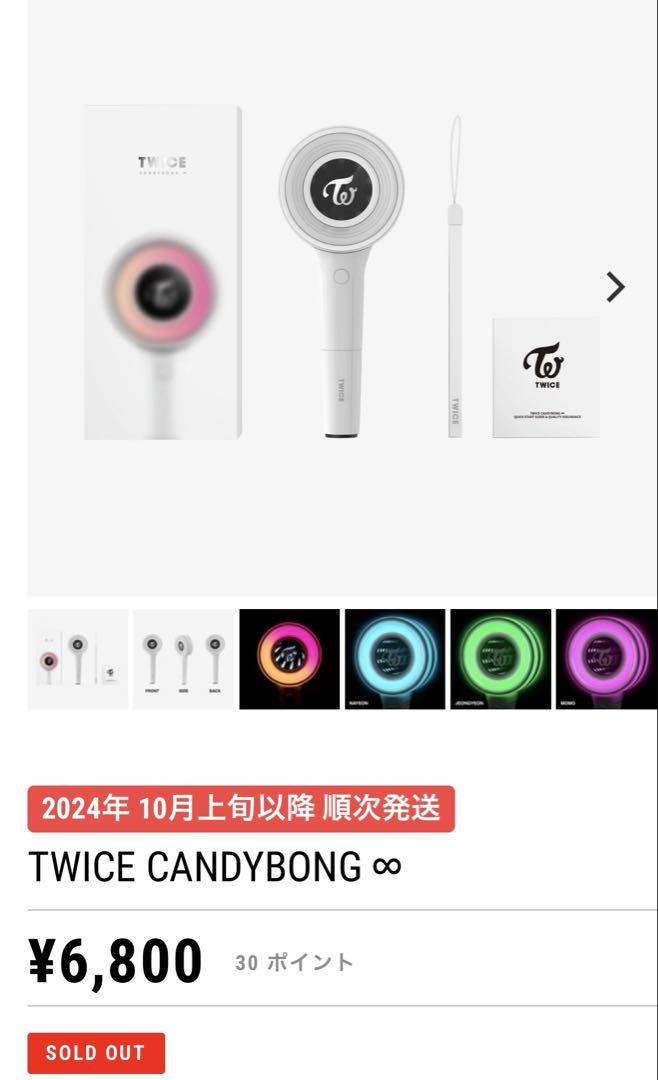Screen dimensions: 658x1080
Task: View the green Jeongyeon lightstick thumbnail
Action: click(501, 659)
